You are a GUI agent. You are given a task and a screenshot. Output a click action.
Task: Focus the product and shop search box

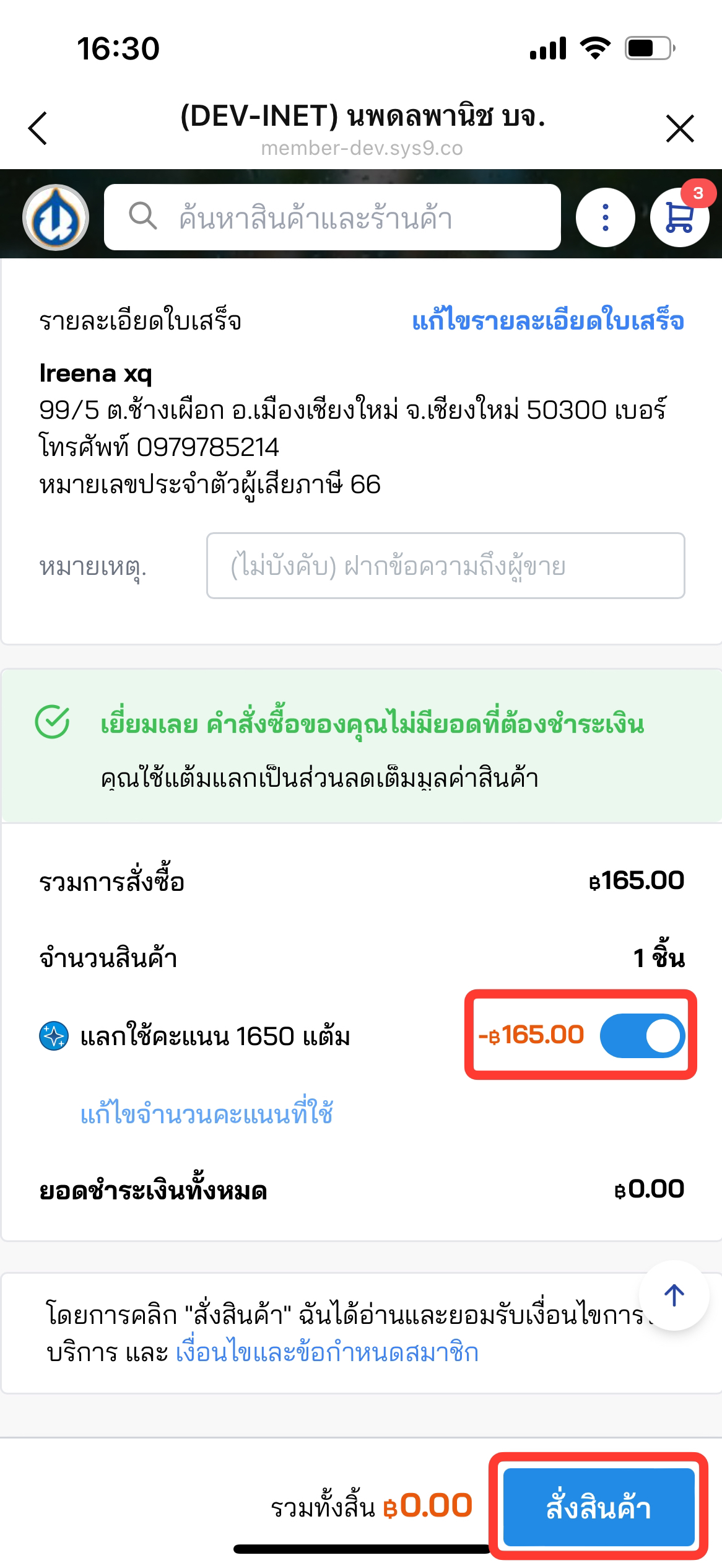[333, 217]
